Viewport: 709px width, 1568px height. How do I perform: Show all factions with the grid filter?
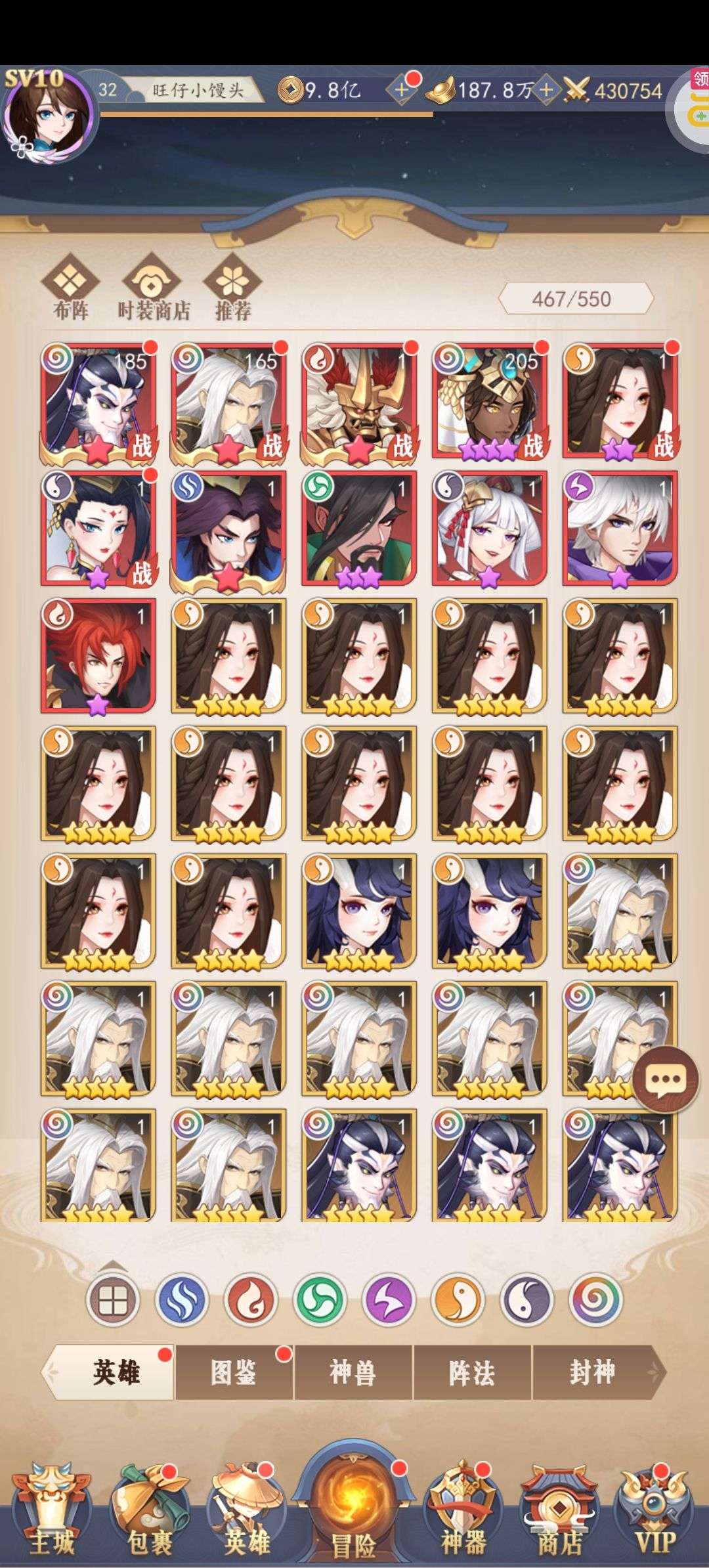pos(113,1300)
